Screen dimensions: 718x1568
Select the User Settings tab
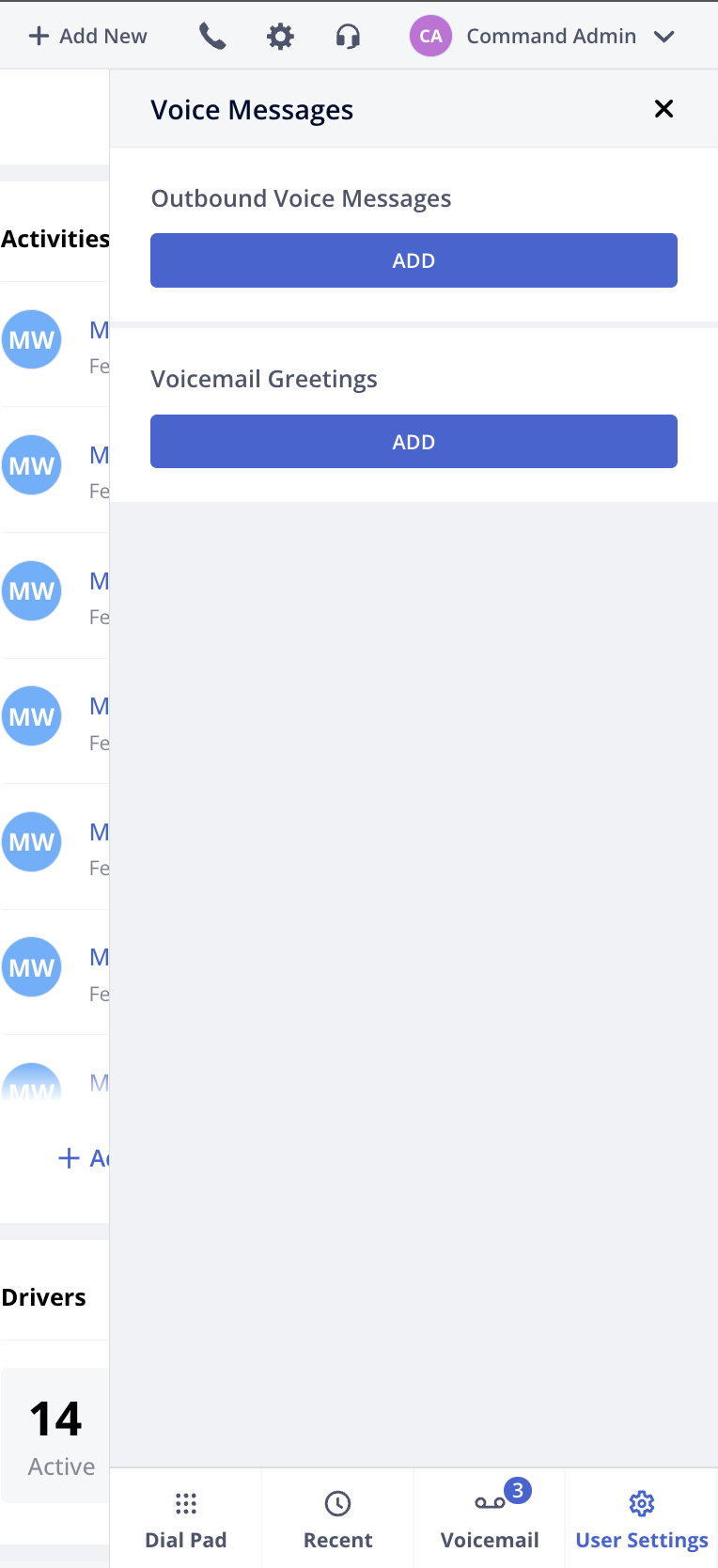[x=642, y=1518]
